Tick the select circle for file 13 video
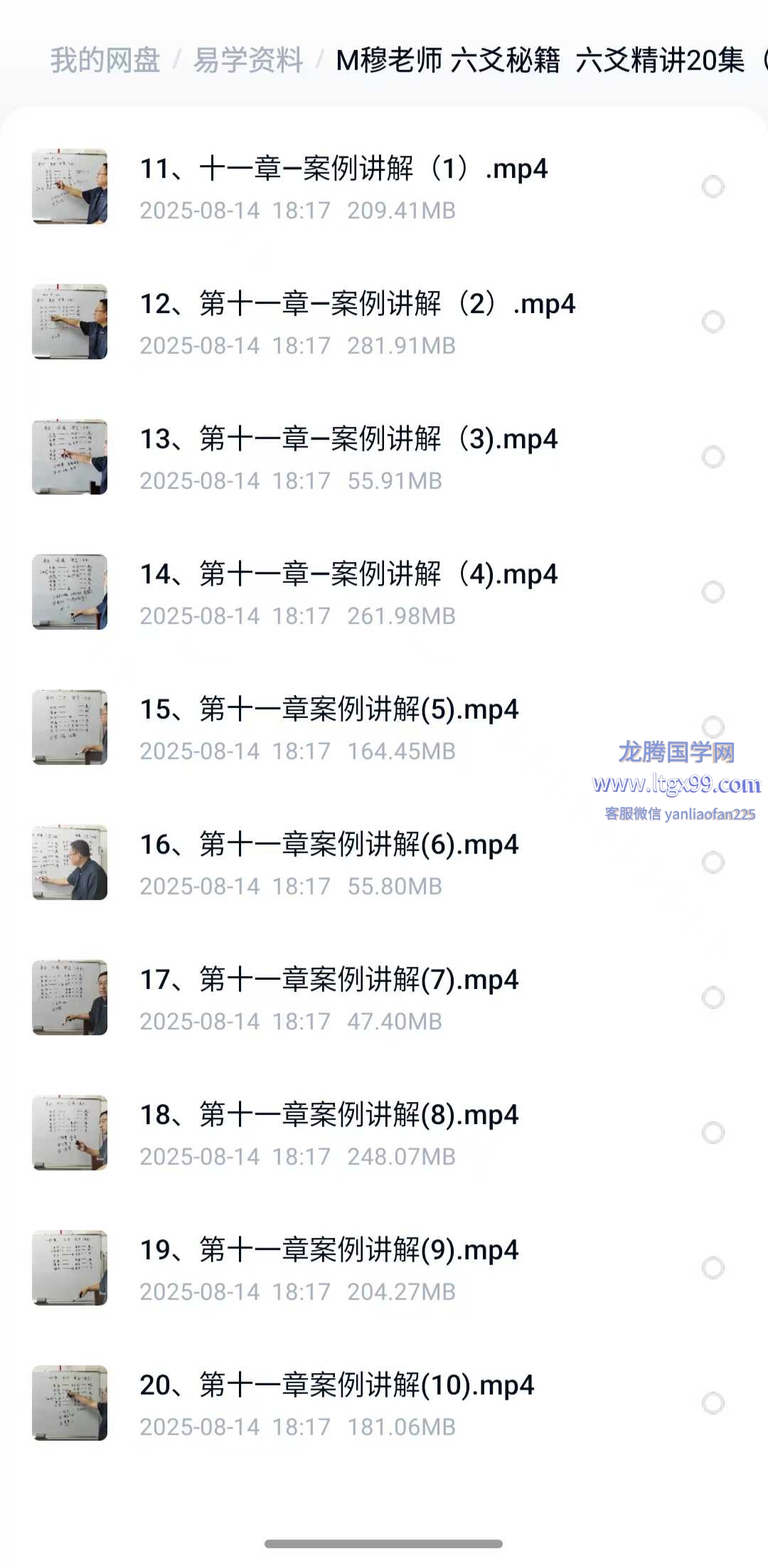768x1568 pixels. (x=713, y=457)
